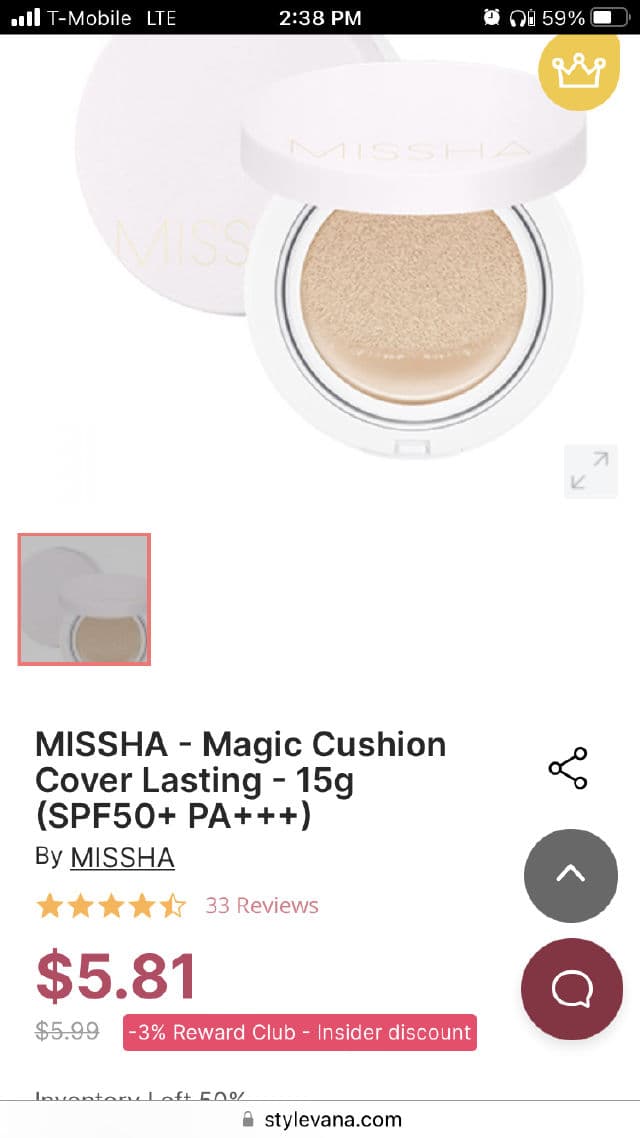Expand the product image to fullscreen
The height and width of the screenshot is (1138, 640).
(x=589, y=471)
